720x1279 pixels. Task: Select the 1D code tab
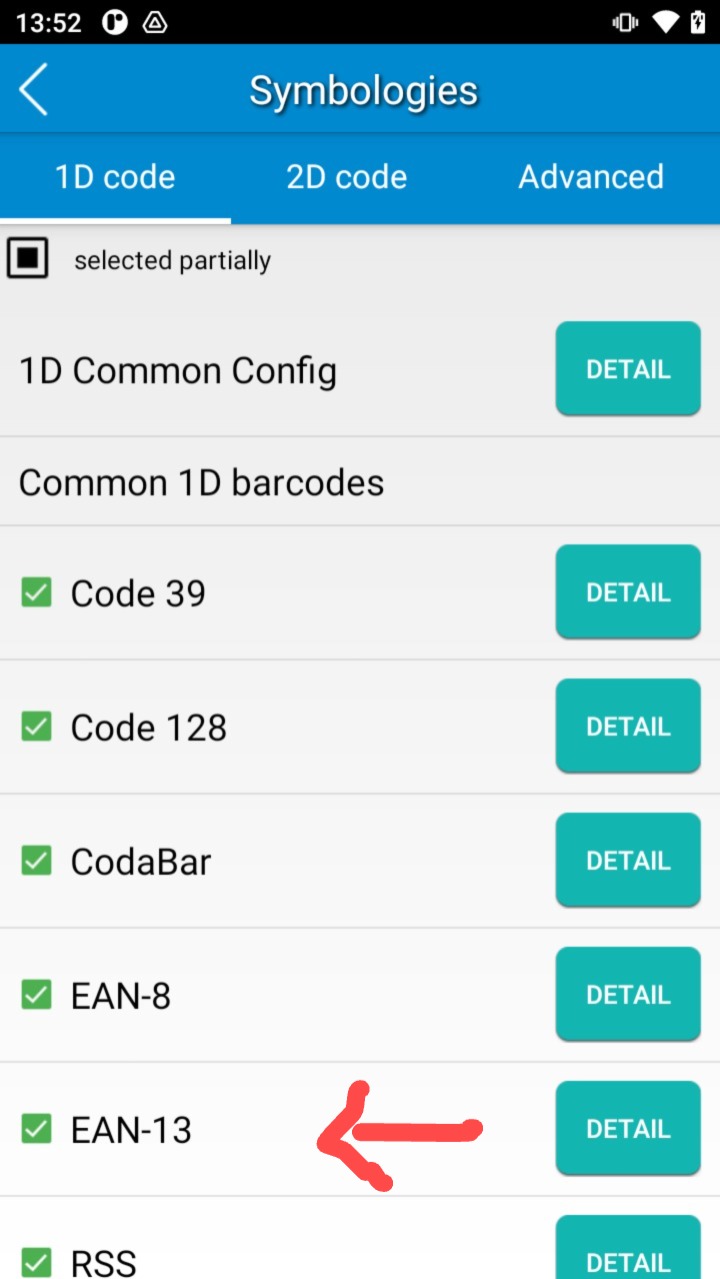pos(115,177)
